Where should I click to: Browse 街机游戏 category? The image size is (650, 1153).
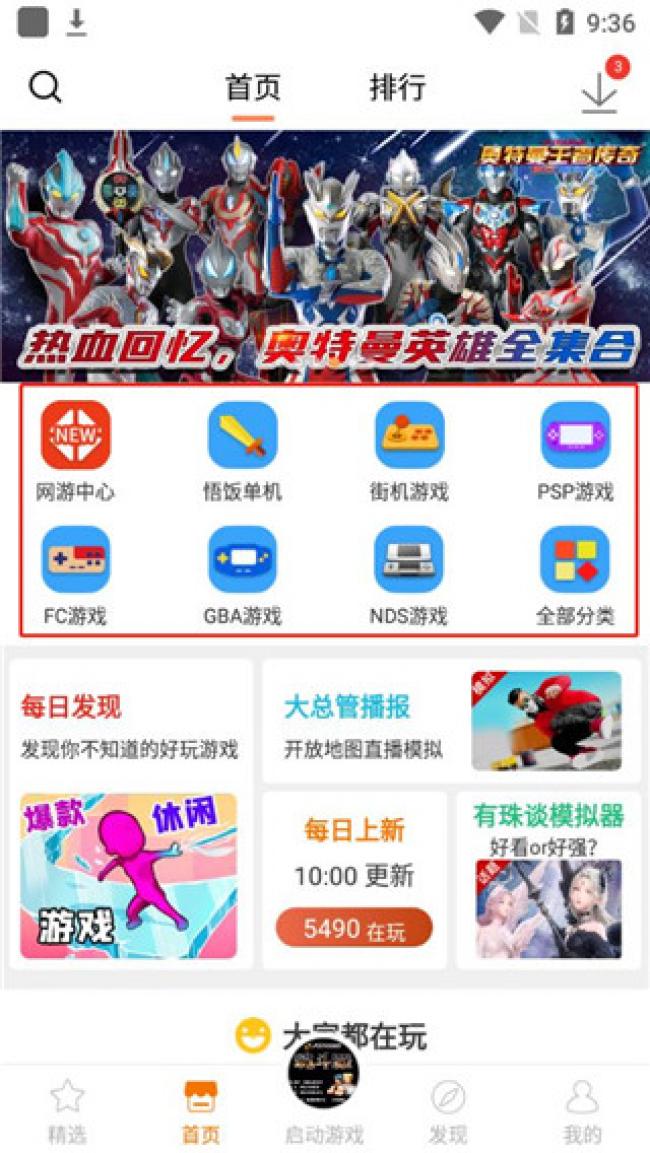point(409,450)
